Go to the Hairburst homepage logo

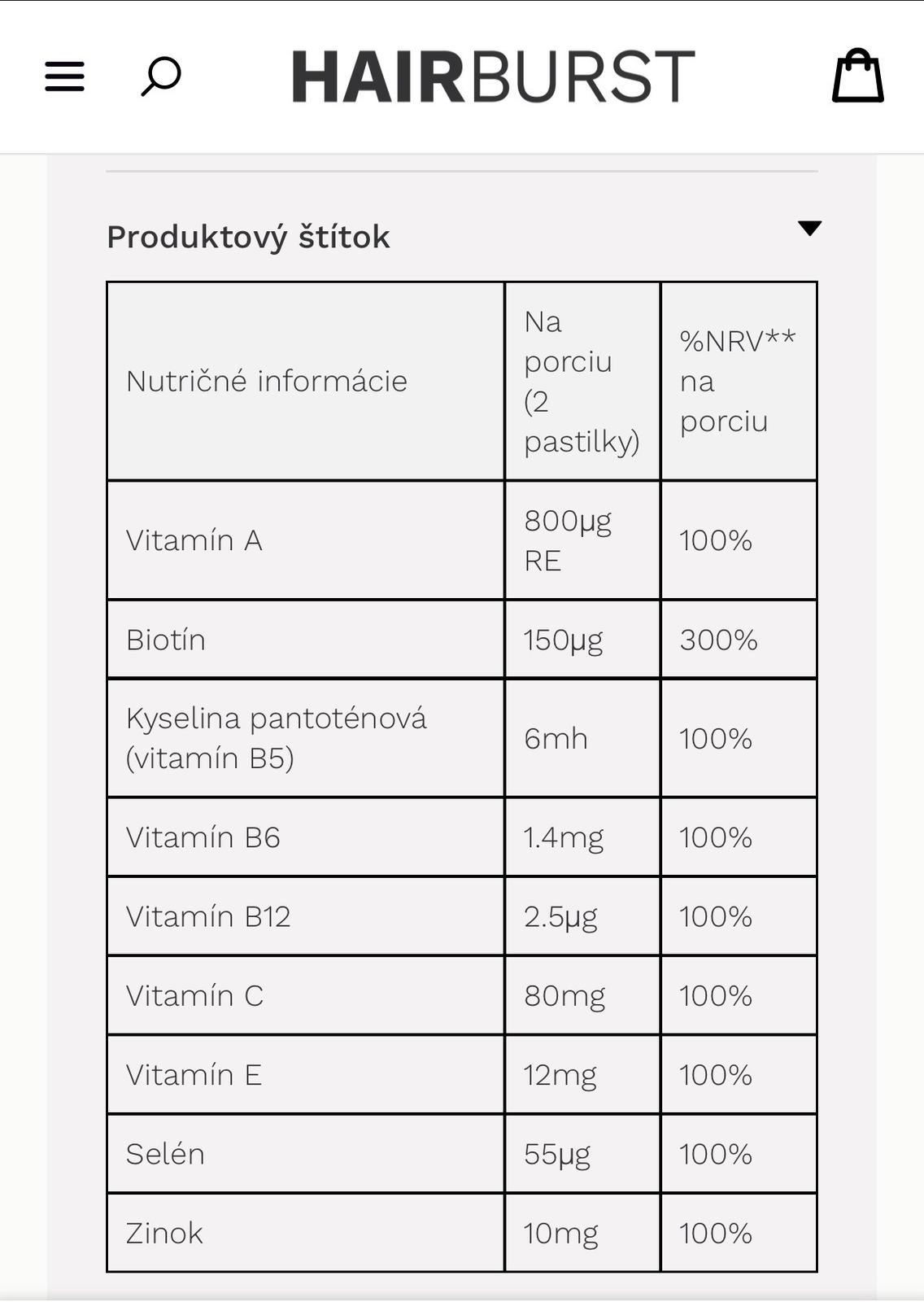[x=493, y=76]
